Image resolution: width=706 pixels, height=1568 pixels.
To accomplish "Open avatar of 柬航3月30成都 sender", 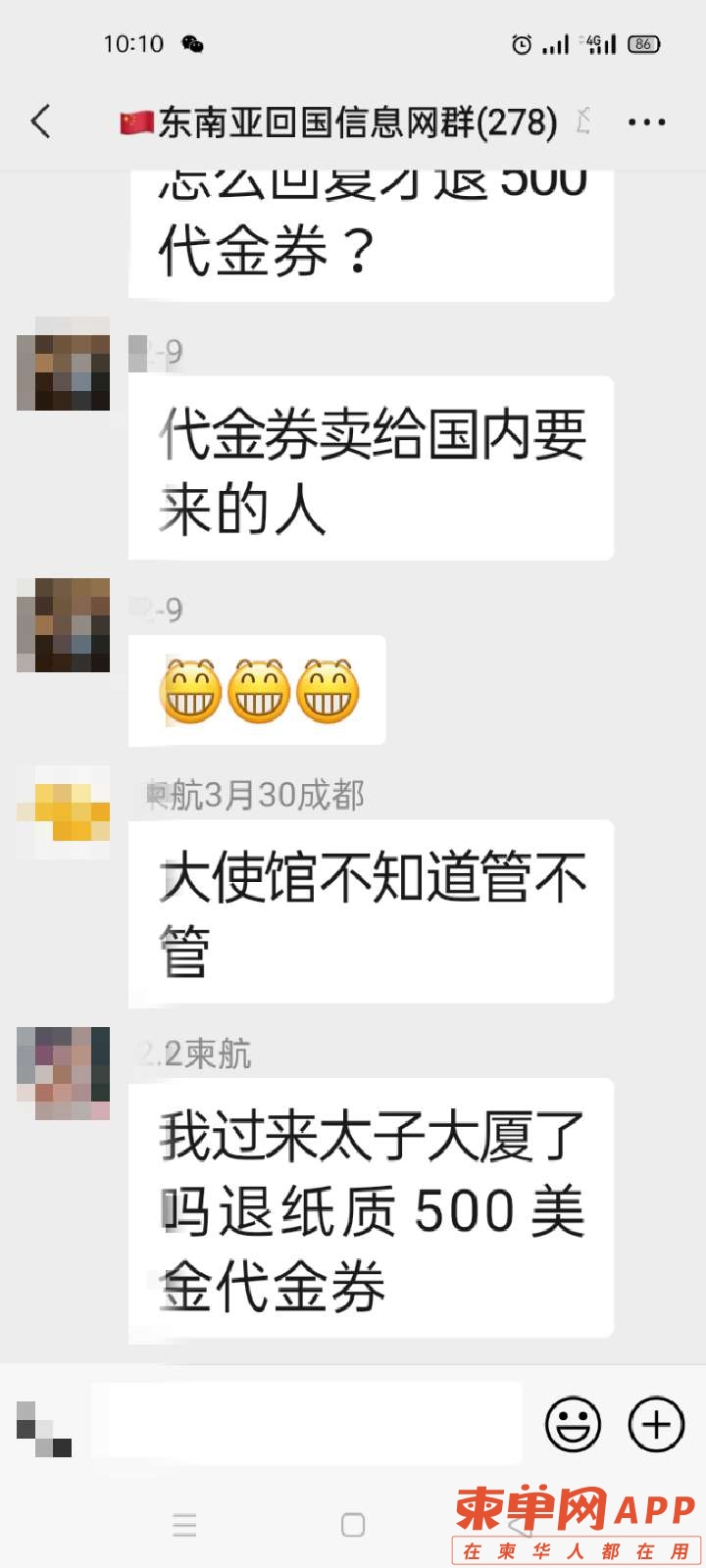I will (64, 813).
